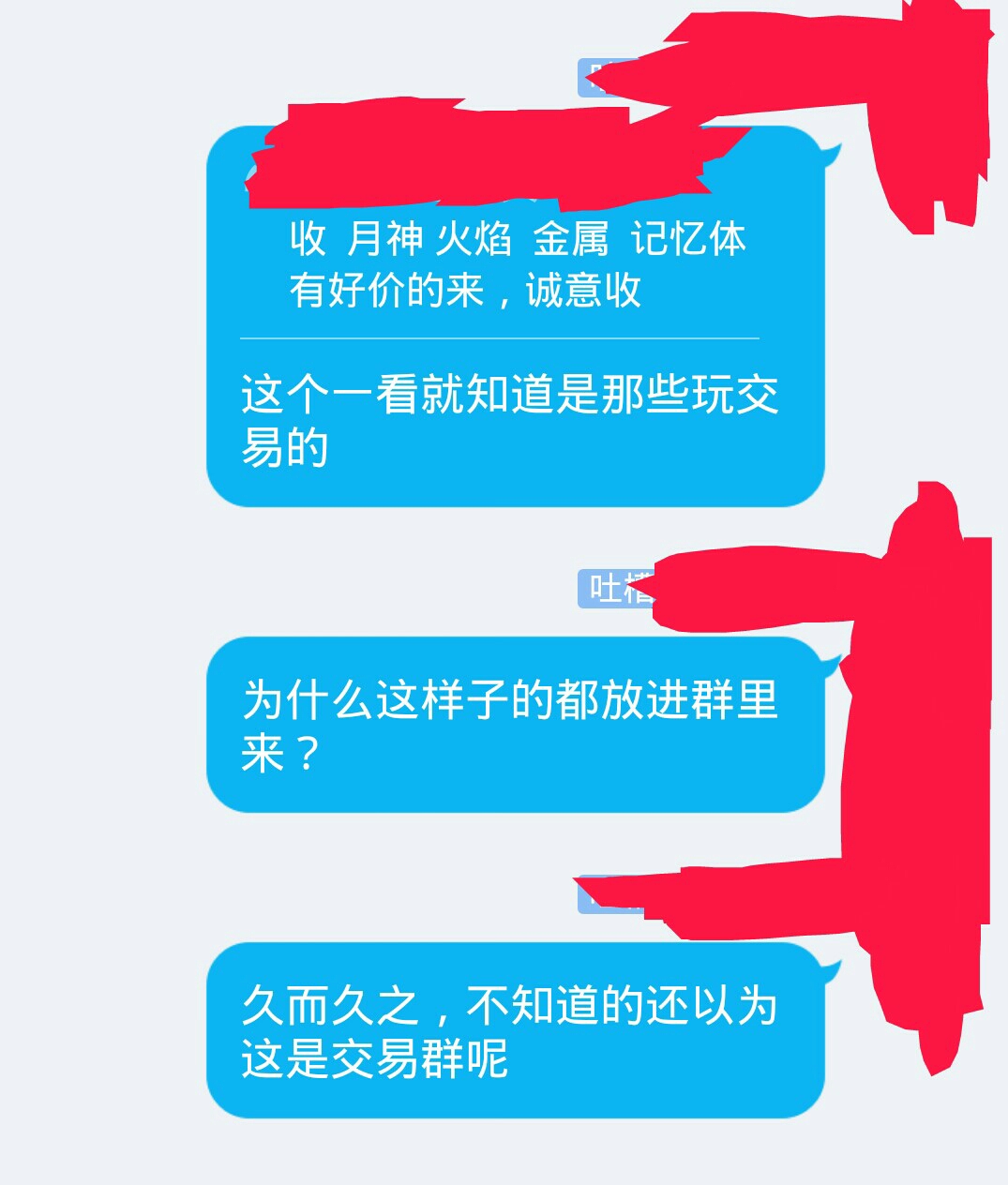The width and height of the screenshot is (1008, 1185).
Task: Tap the bubble saying 久而久之，不知道的还以为
Action: click(x=514, y=1030)
